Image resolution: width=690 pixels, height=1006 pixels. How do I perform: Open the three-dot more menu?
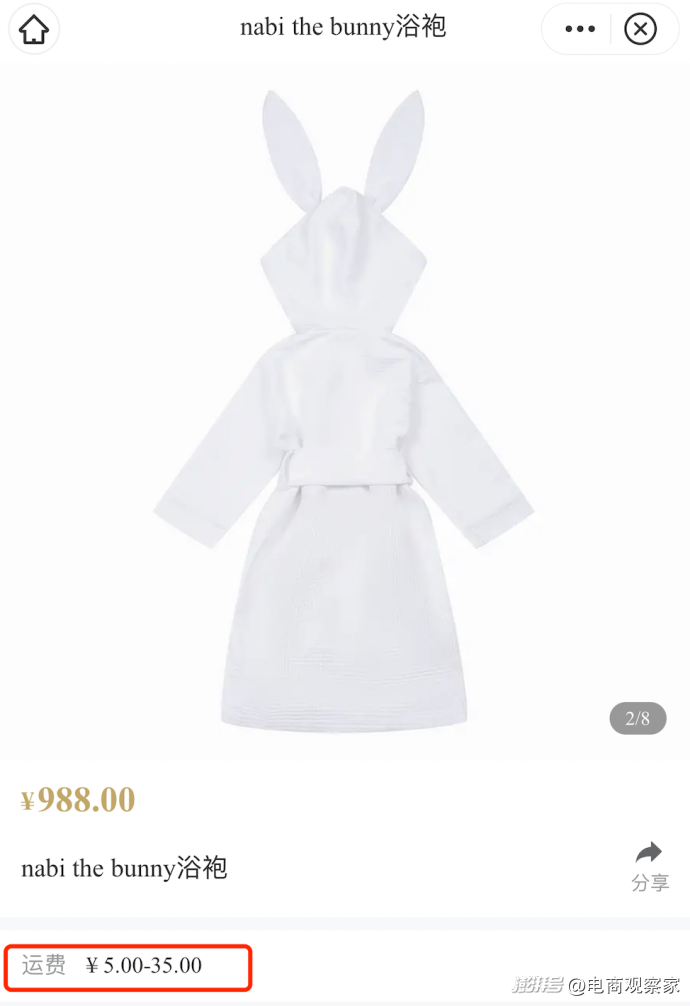(x=580, y=29)
